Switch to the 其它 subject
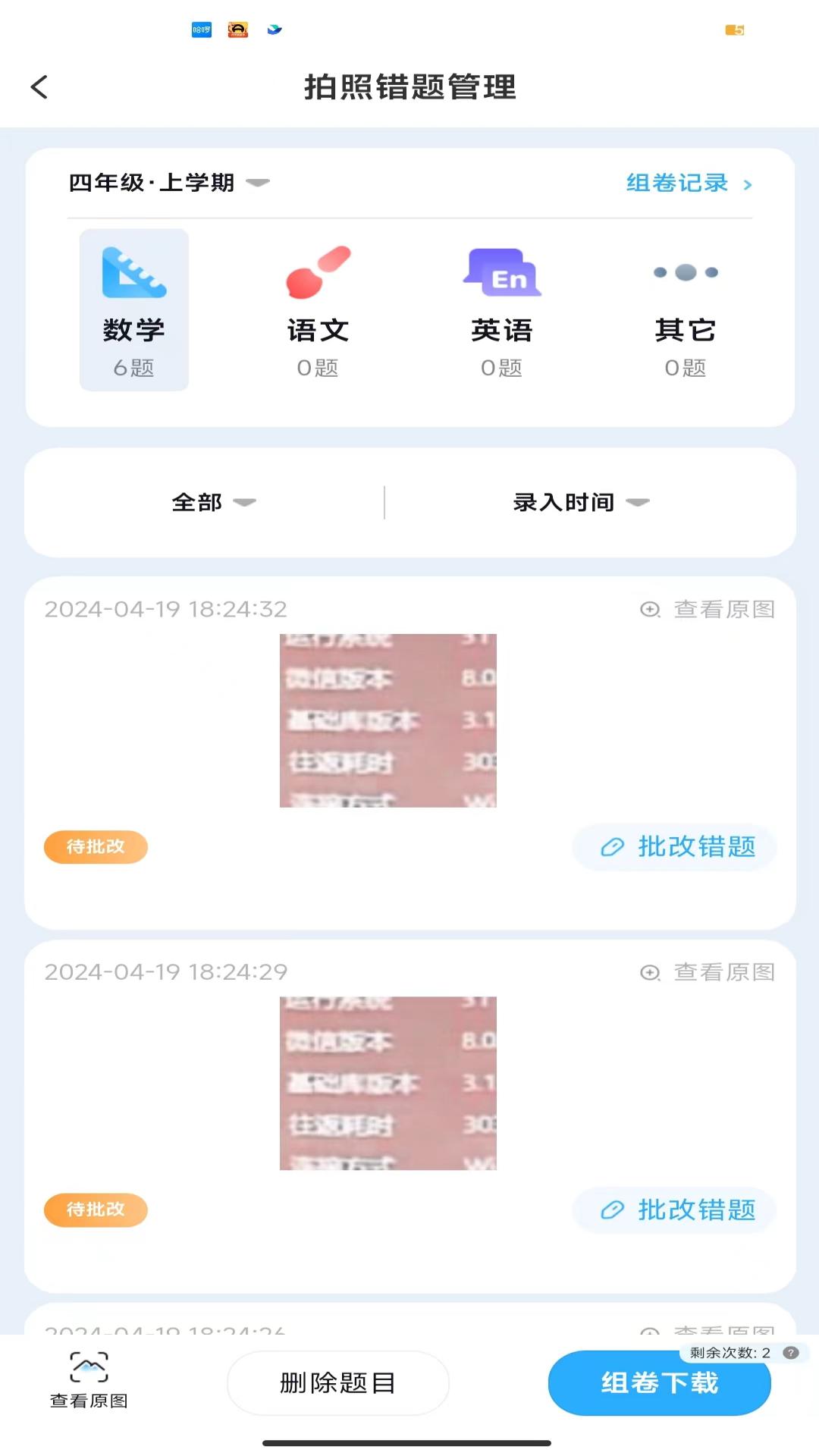This screenshot has width=819, height=1456. 686,309
